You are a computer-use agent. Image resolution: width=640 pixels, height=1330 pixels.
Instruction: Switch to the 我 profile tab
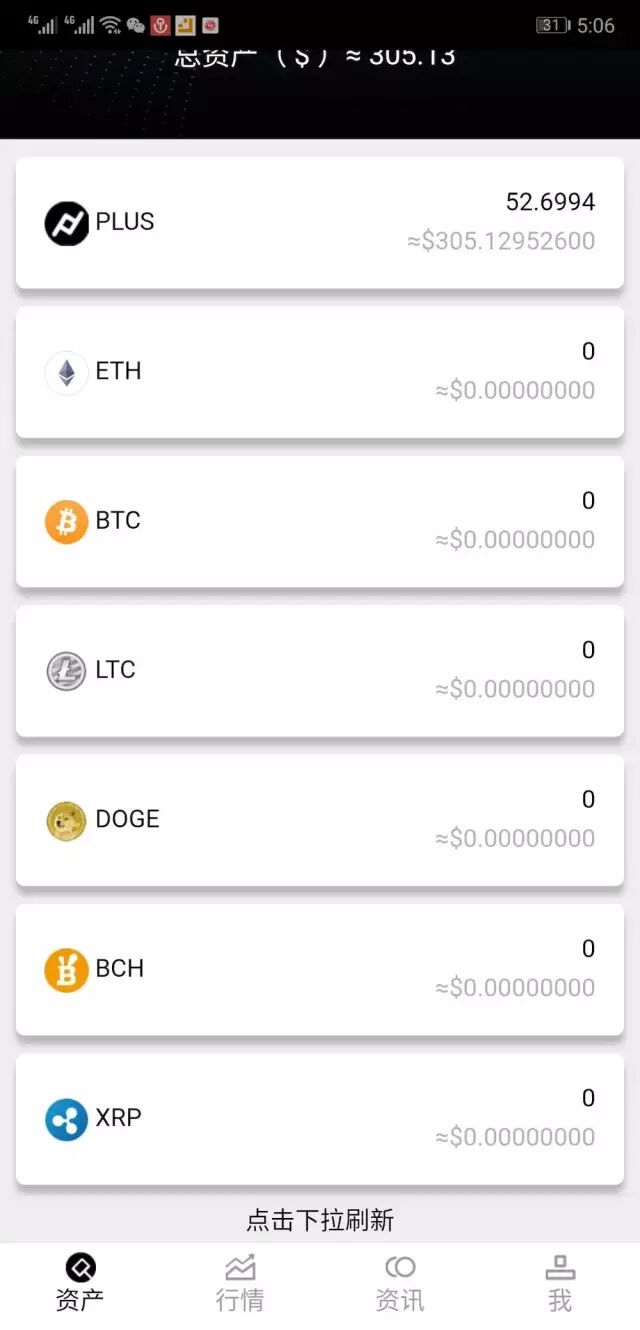click(x=560, y=1283)
